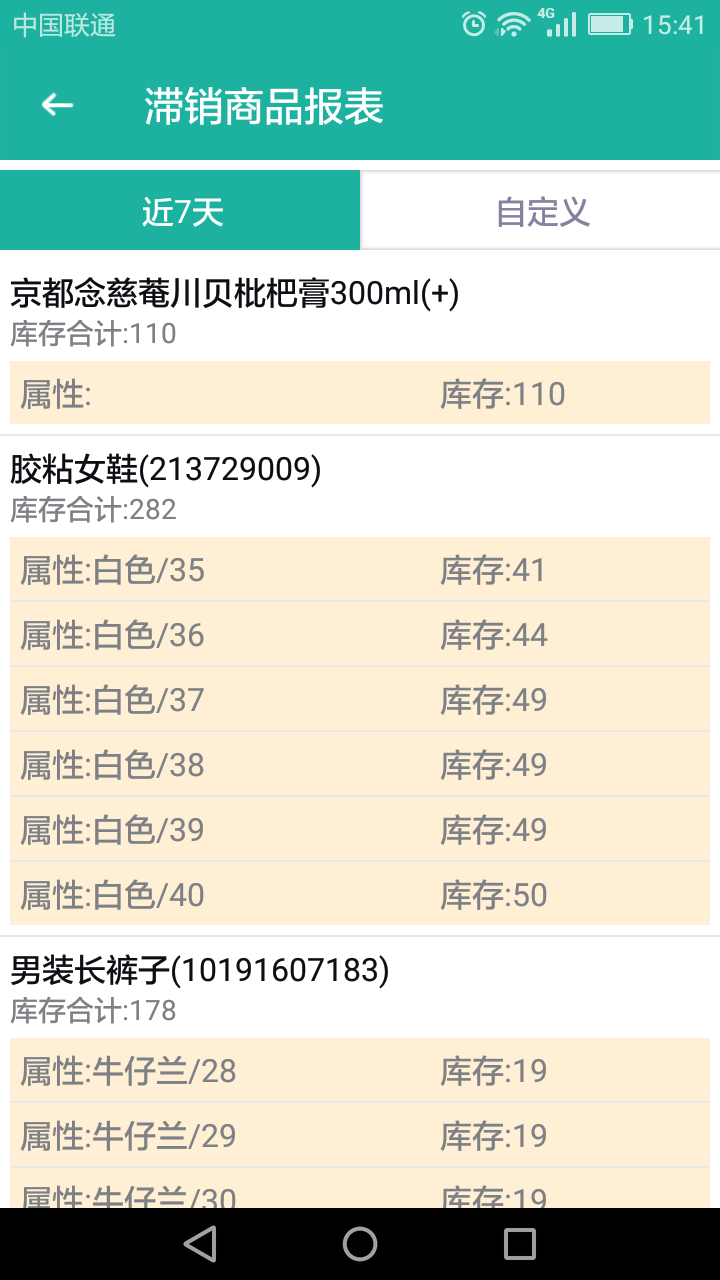The height and width of the screenshot is (1280, 720).
Task: Select the 近7天 tab
Action: (180, 209)
